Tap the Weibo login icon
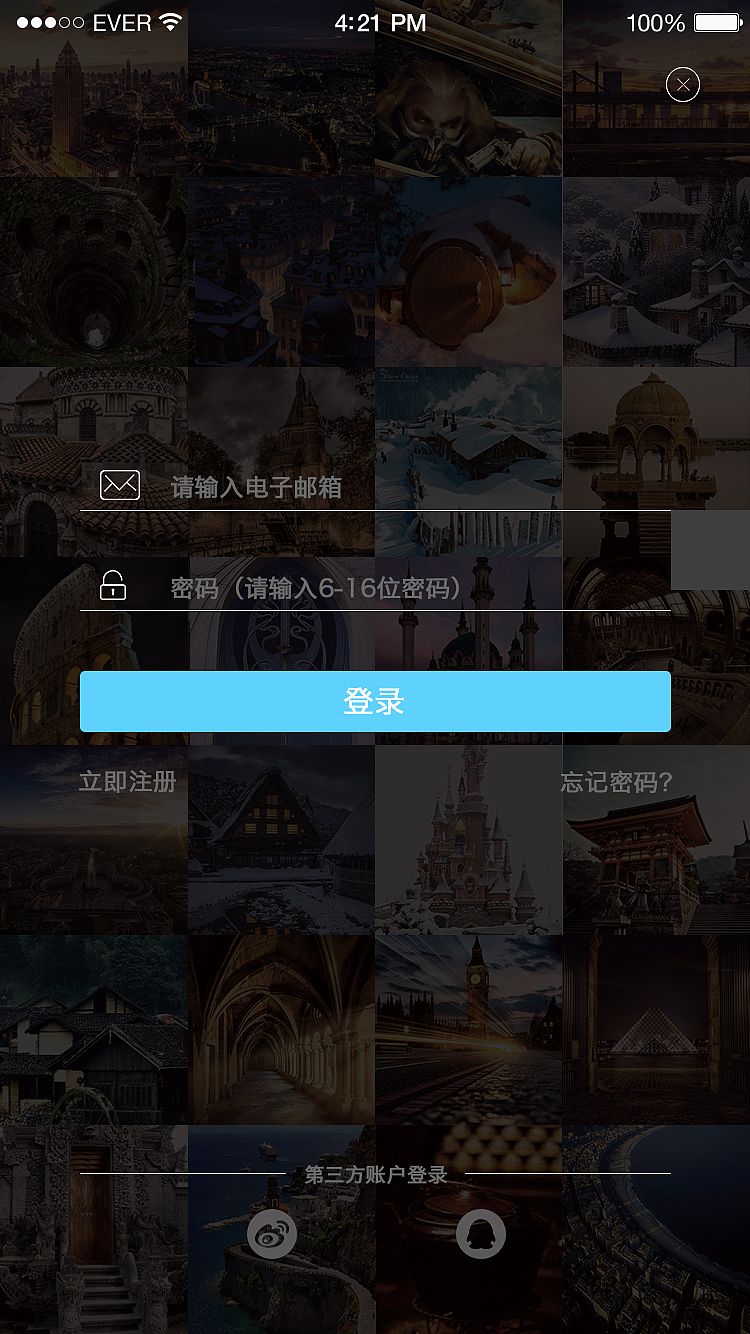Image resolution: width=750 pixels, height=1334 pixels. tap(270, 1234)
